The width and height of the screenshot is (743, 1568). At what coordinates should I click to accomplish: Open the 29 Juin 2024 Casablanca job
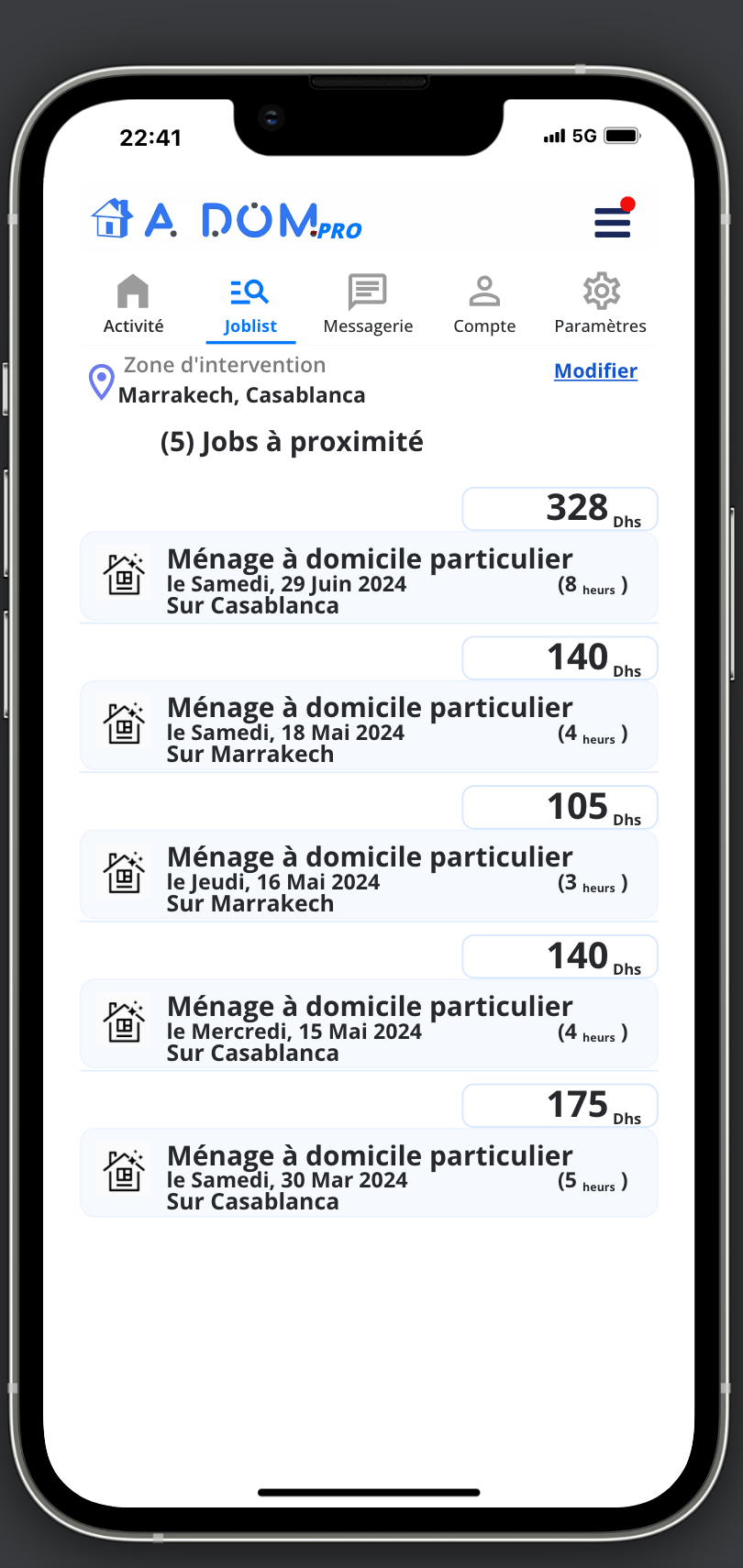[369, 578]
